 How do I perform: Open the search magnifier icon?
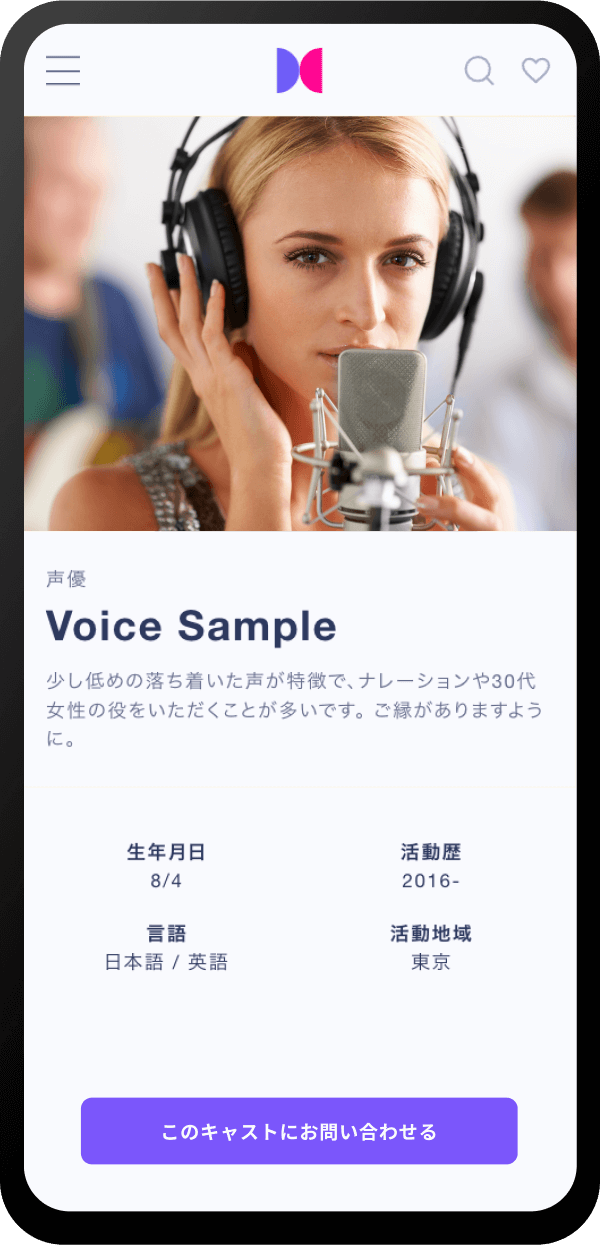[479, 71]
